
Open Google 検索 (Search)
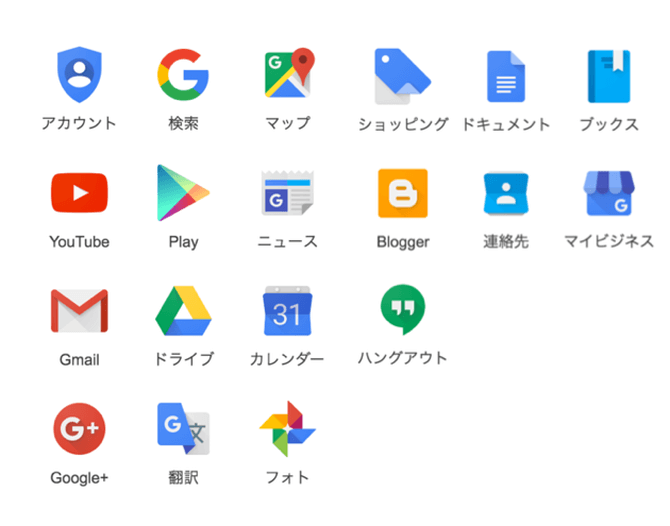coord(183,76)
